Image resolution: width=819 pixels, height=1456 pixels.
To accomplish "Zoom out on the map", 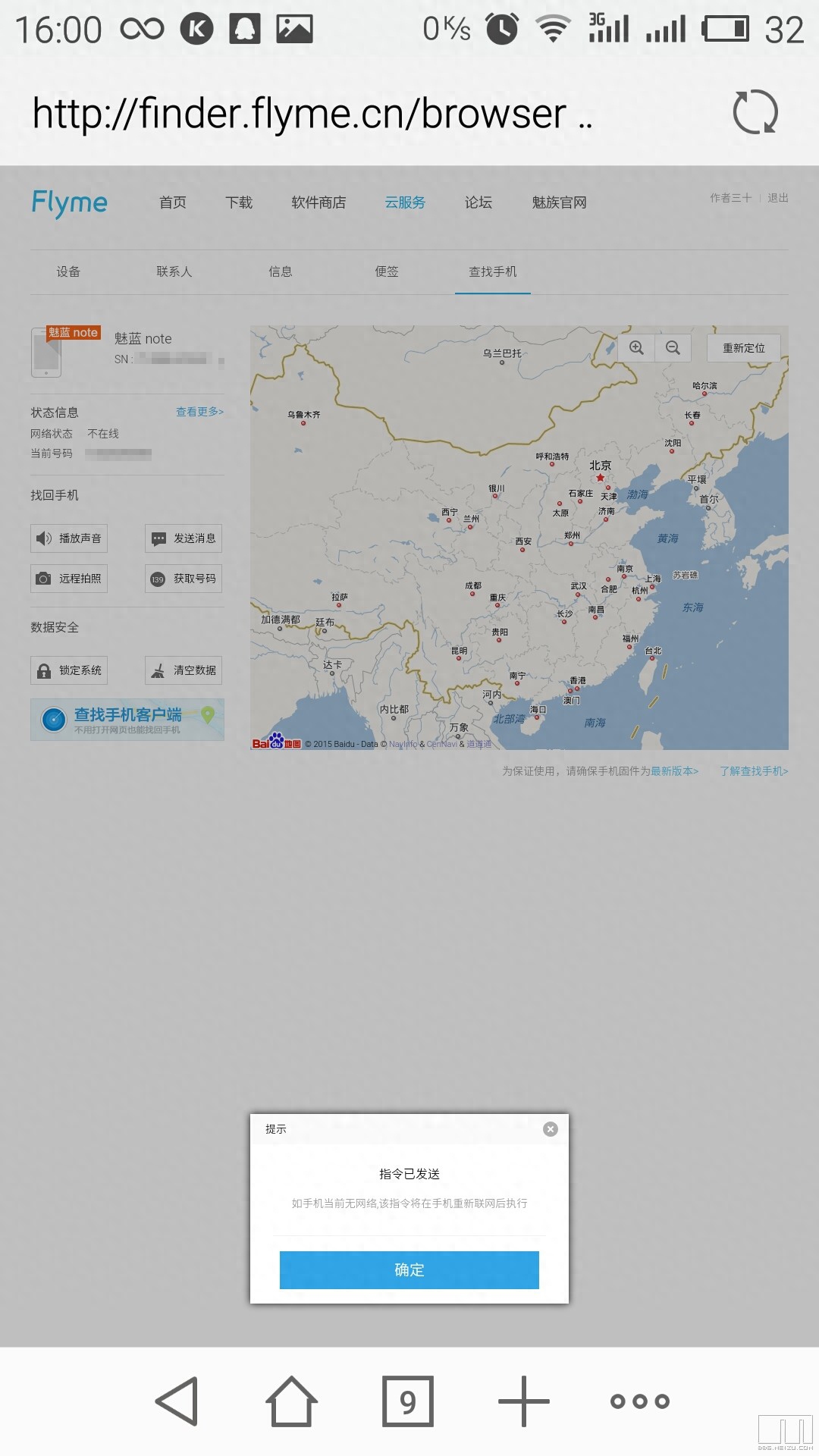I will coord(673,348).
